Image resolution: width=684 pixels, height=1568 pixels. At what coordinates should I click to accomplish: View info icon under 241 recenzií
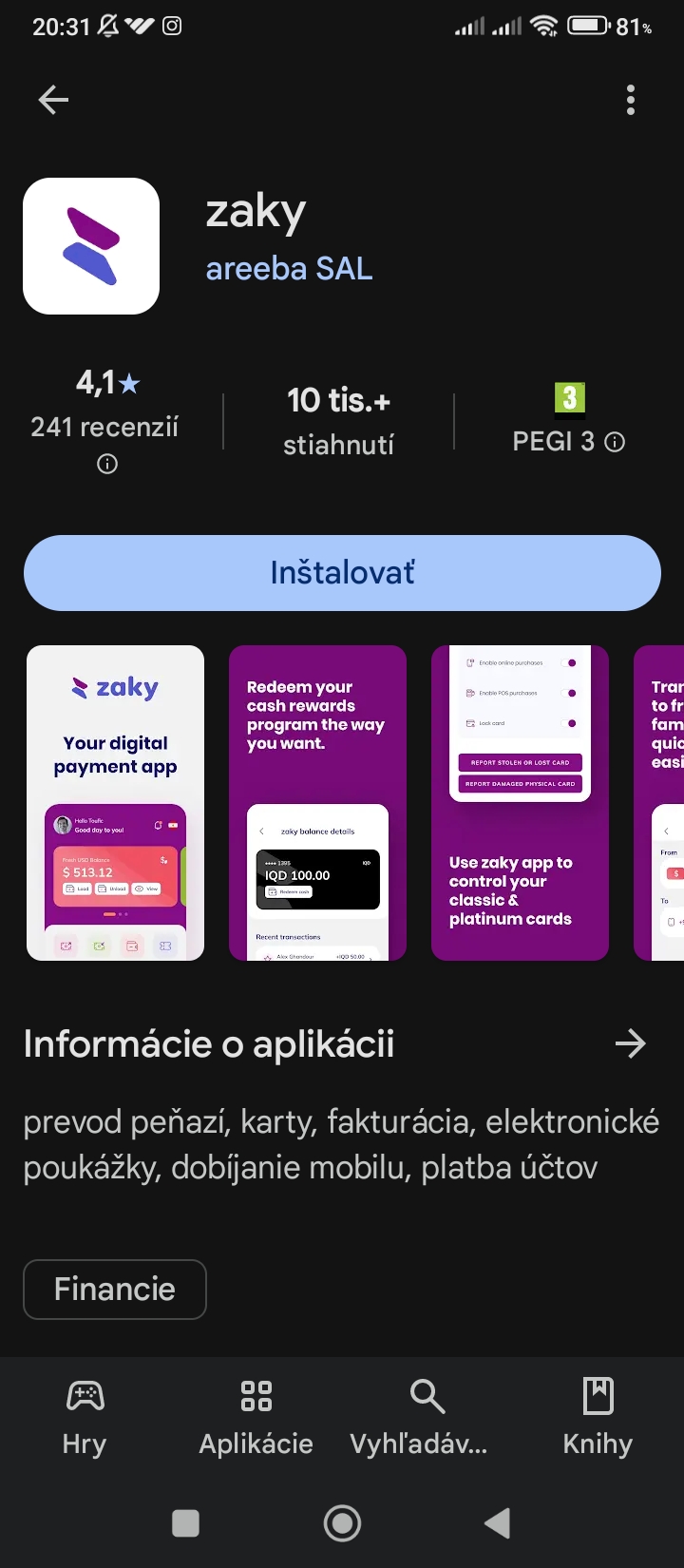(107, 464)
